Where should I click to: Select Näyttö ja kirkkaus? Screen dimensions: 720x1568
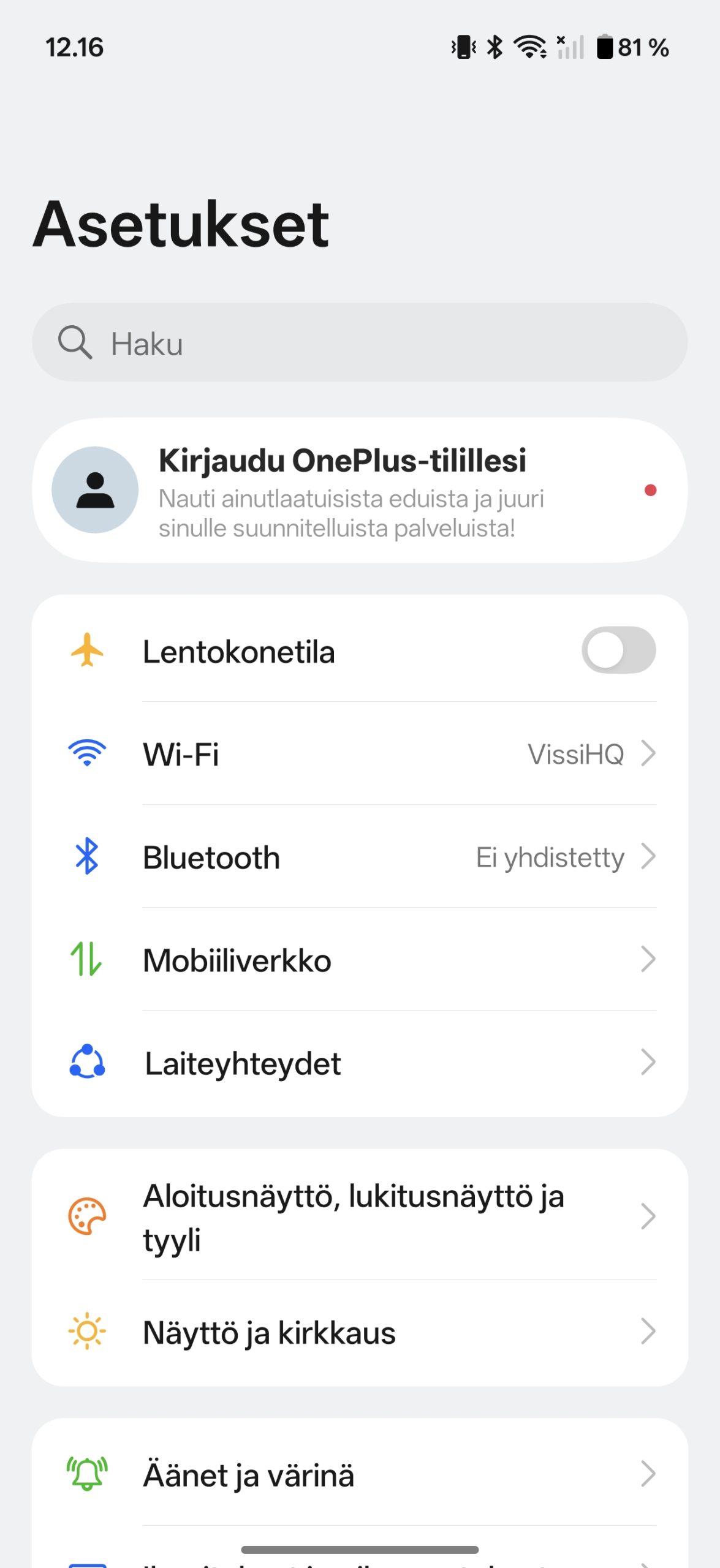pos(360,1332)
